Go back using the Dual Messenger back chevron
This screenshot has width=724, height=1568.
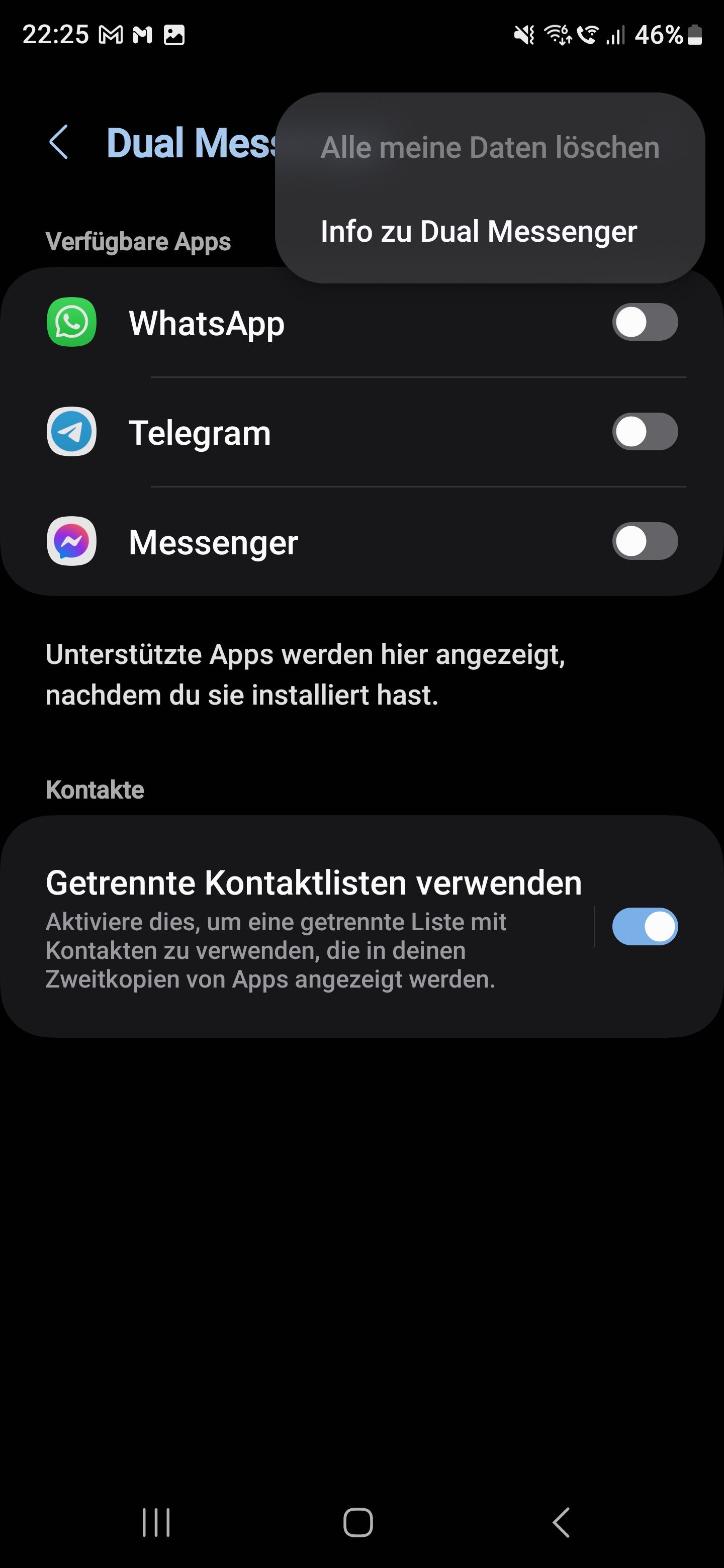coord(59,143)
